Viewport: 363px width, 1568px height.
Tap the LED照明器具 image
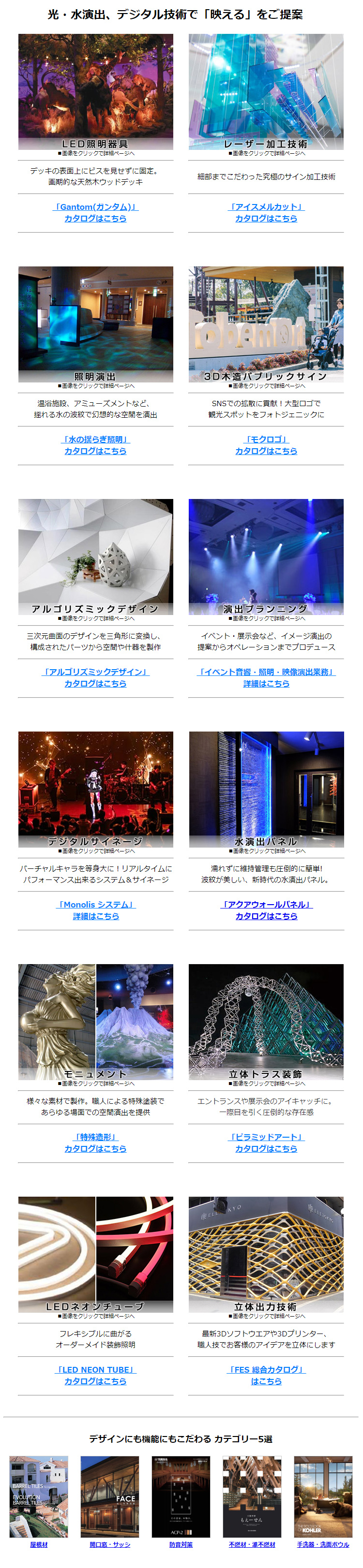96,91
